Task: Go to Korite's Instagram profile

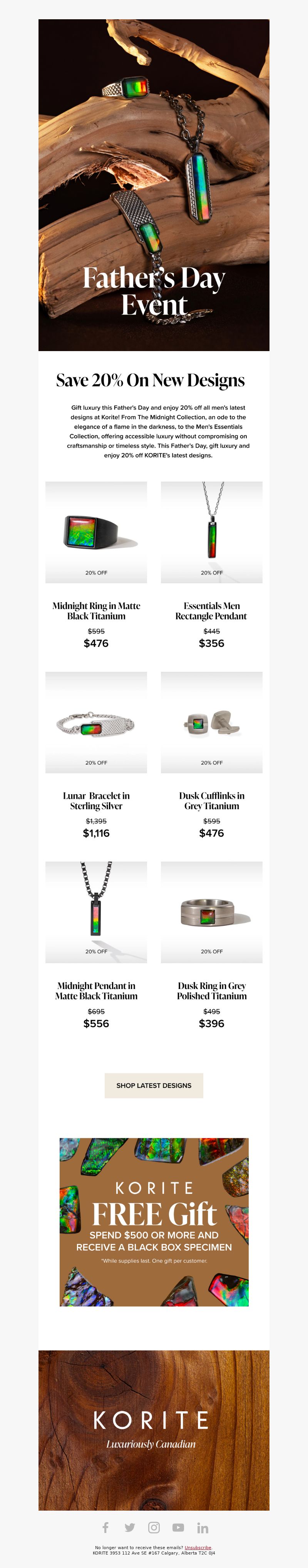Action: click(154, 1527)
